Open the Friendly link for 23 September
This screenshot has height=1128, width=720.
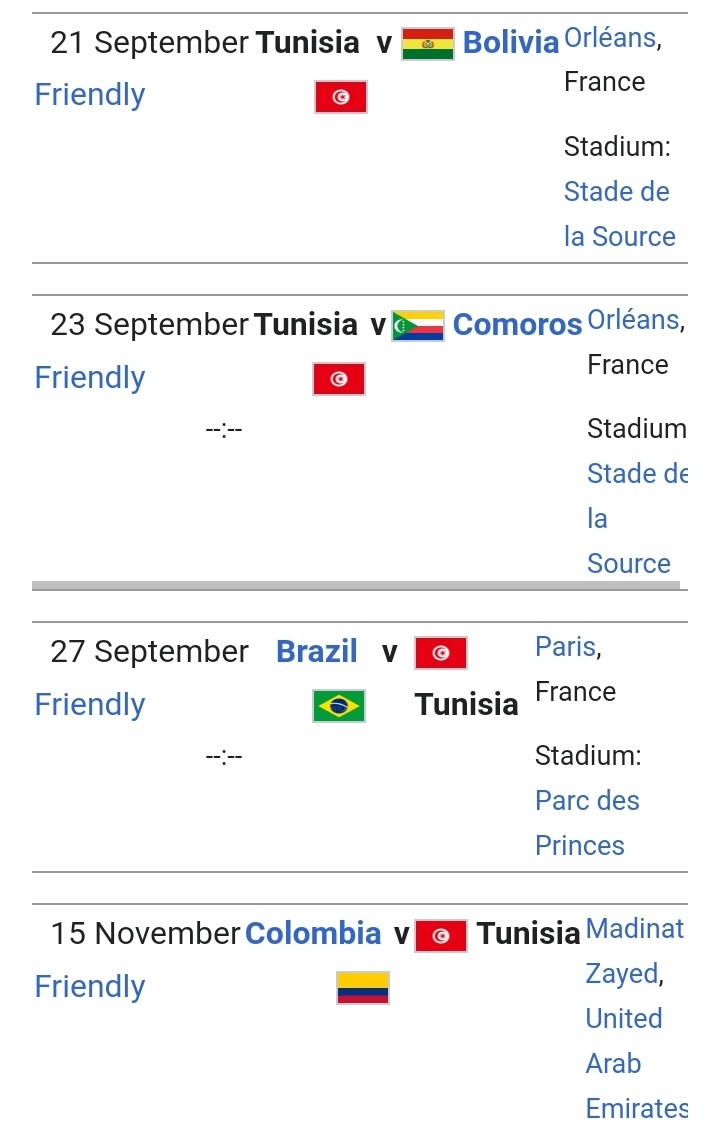(x=90, y=378)
